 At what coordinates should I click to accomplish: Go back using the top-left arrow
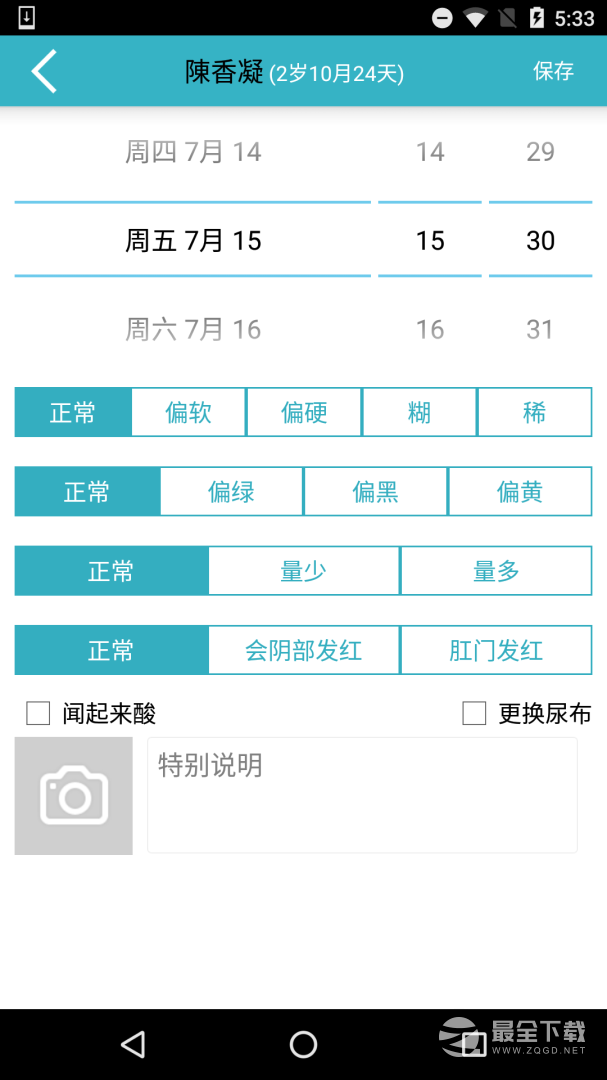point(43,71)
